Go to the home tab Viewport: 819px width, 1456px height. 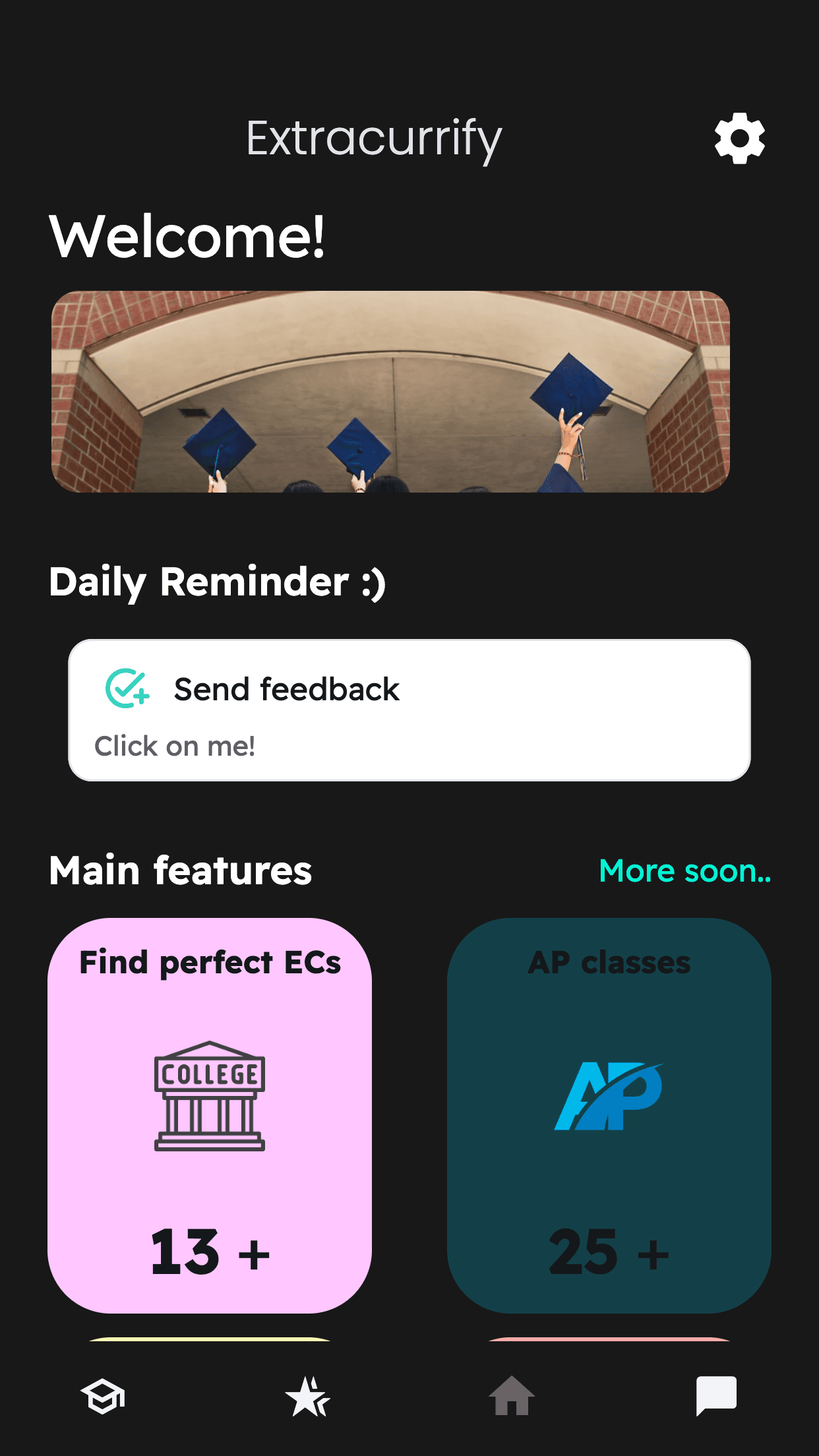512,1396
